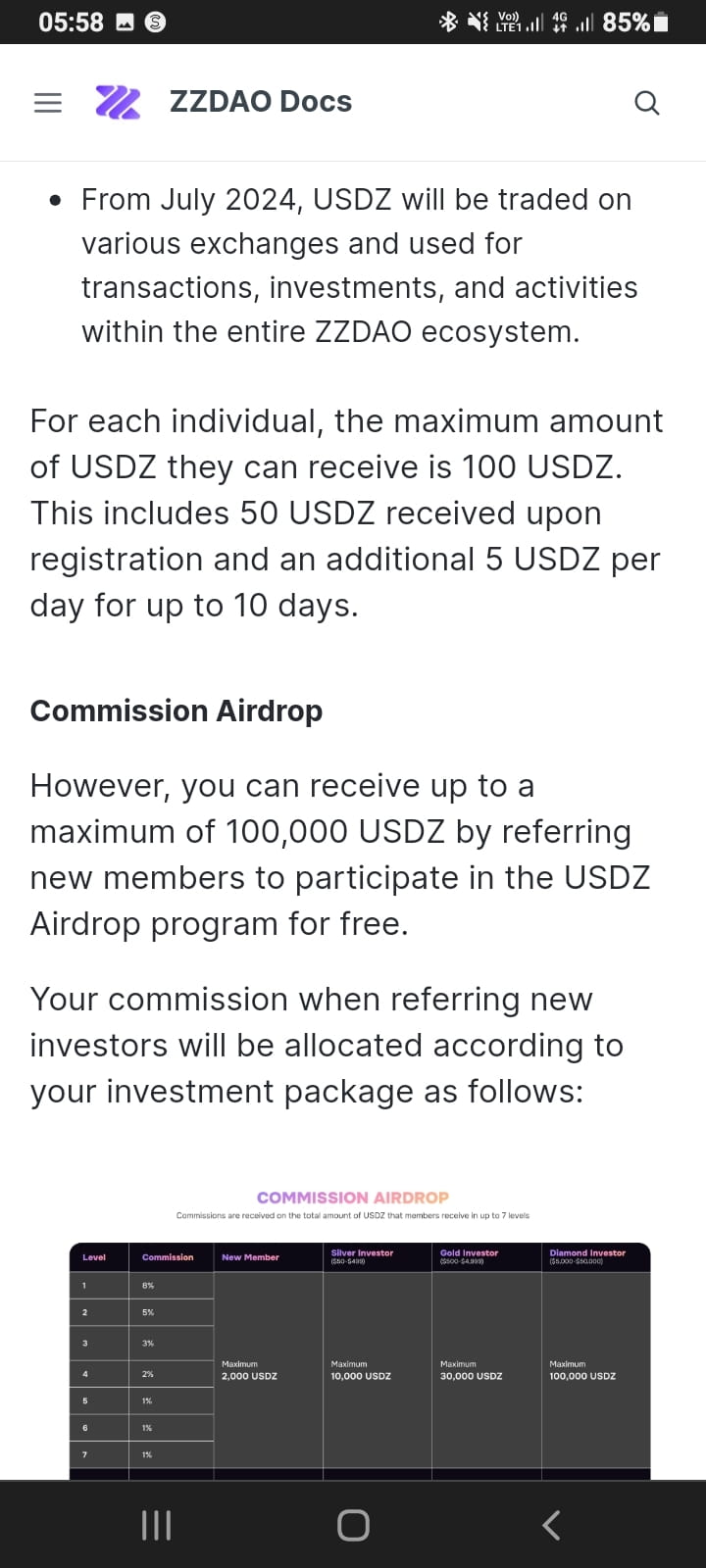Image resolution: width=706 pixels, height=1568 pixels.
Task: Tap the Bluetooth status bar icon
Action: pyautogui.click(x=448, y=21)
